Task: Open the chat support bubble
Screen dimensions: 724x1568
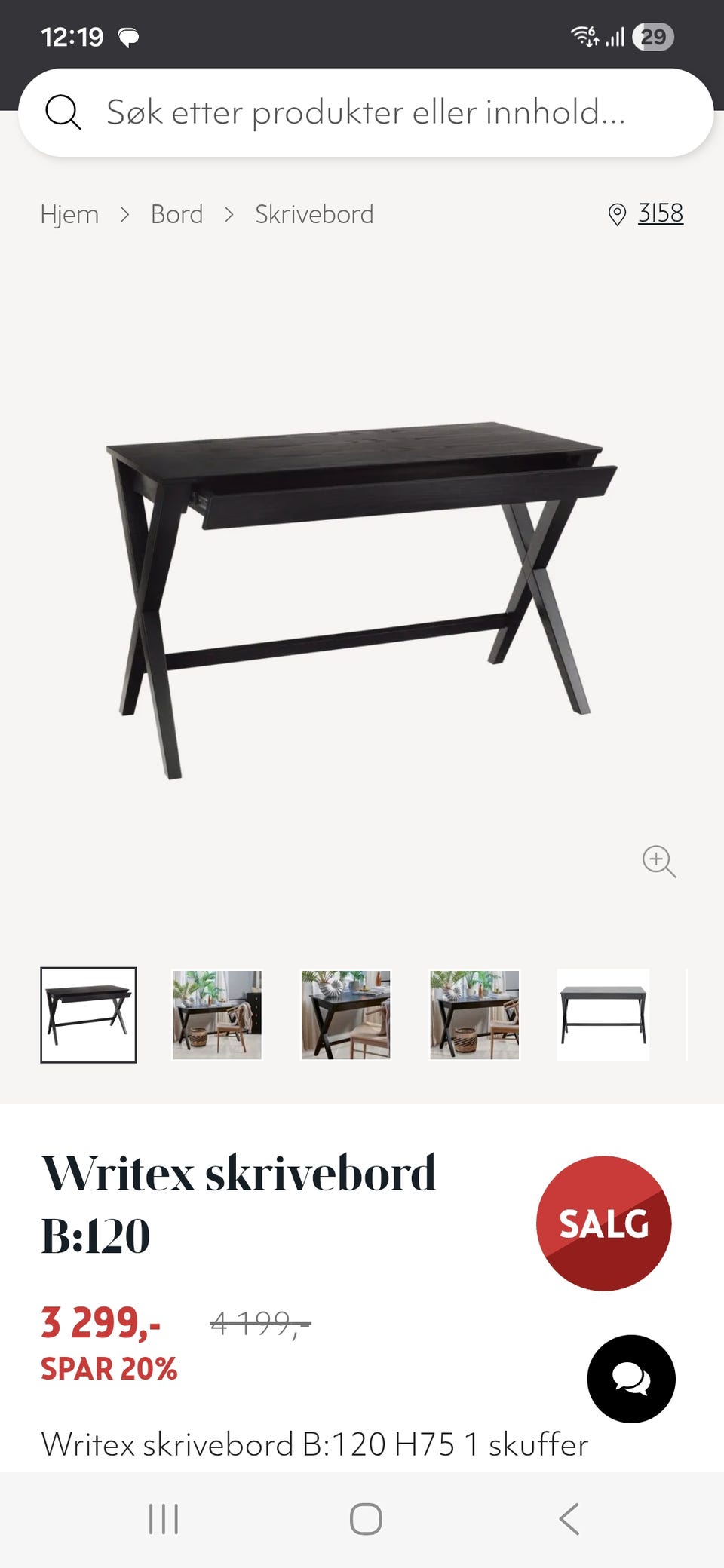Action: click(631, 1379)
